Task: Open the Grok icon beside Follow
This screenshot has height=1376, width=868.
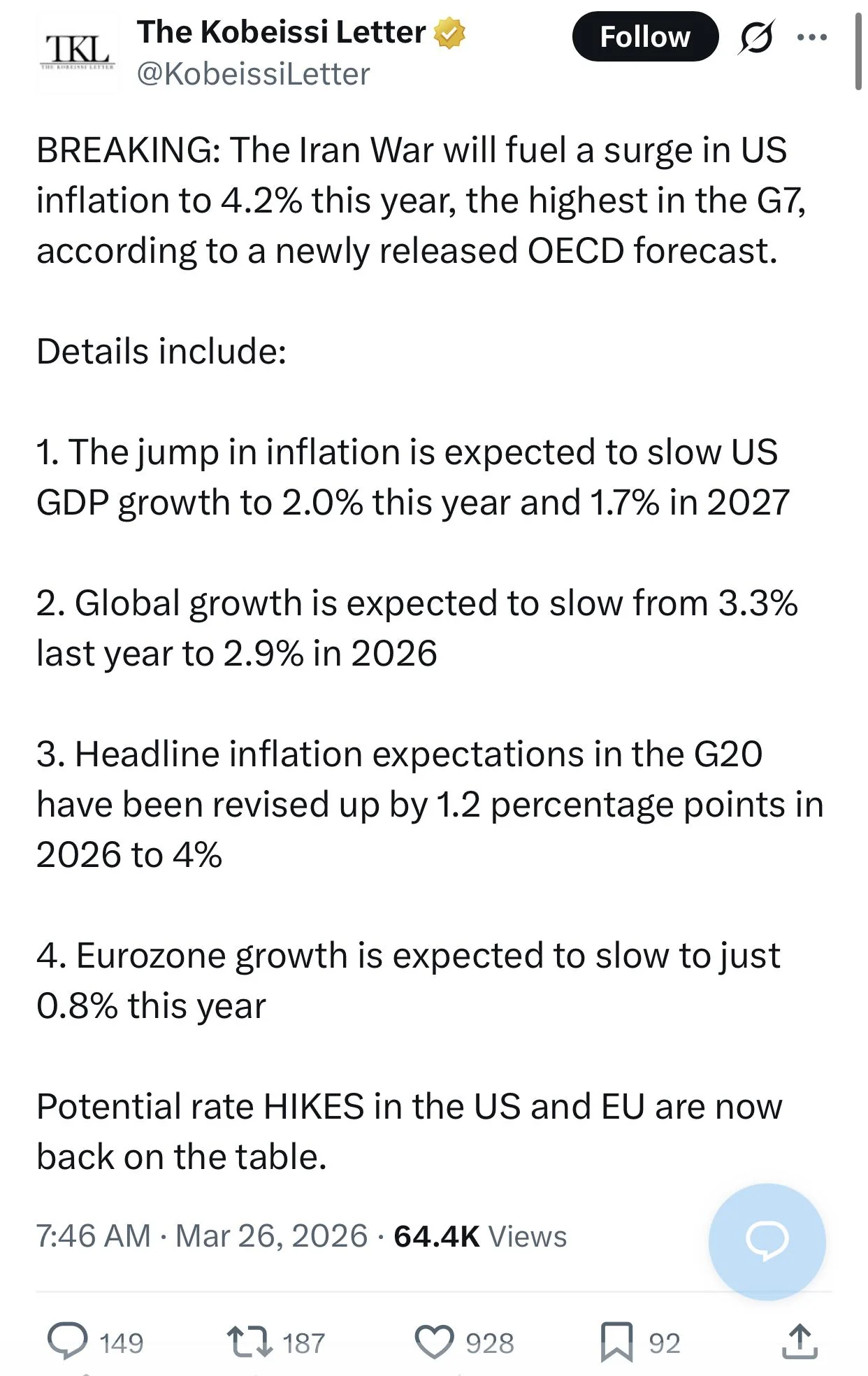Action: click(x=756, y=37)
